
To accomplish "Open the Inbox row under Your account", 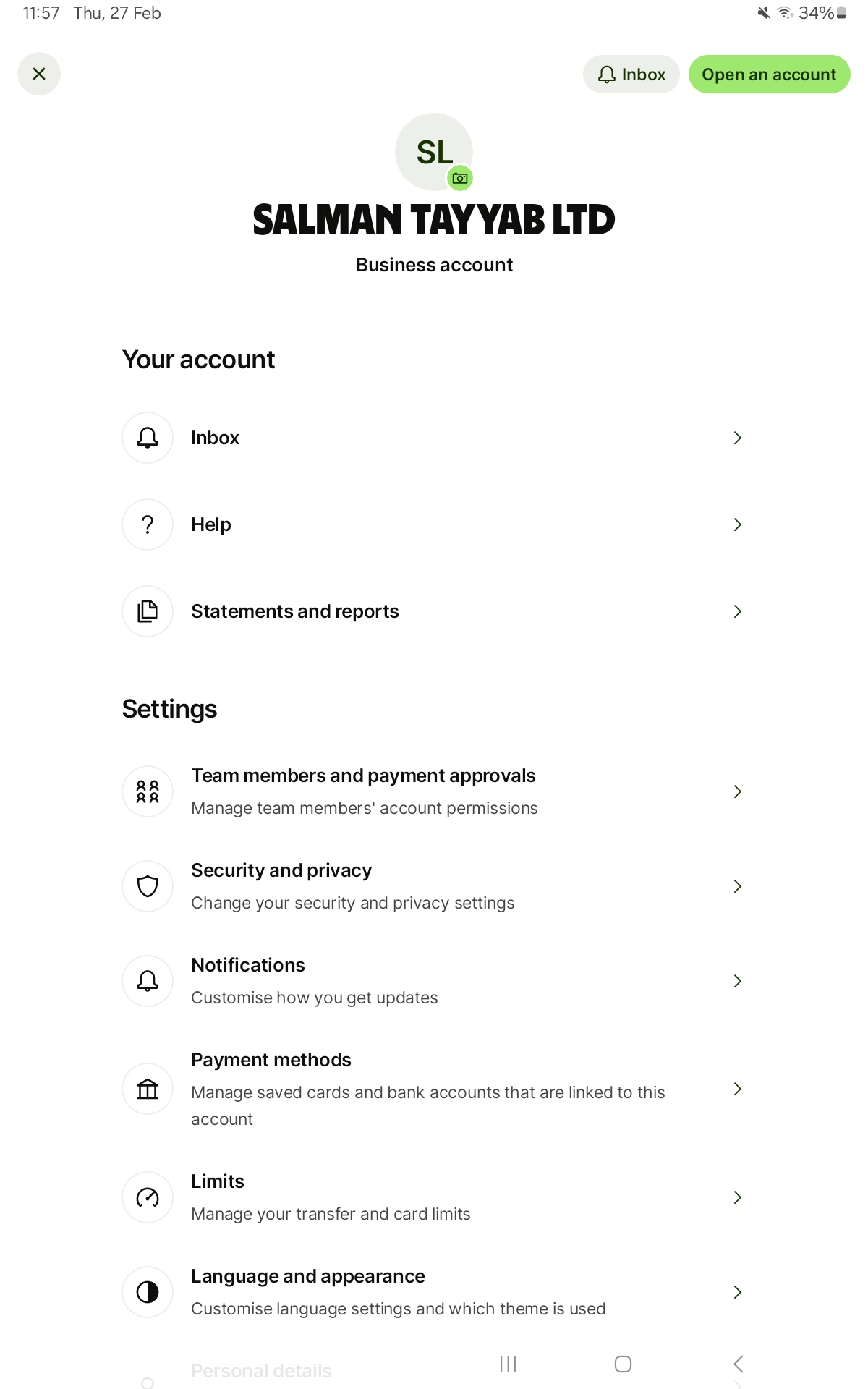I will coord(434,438).
